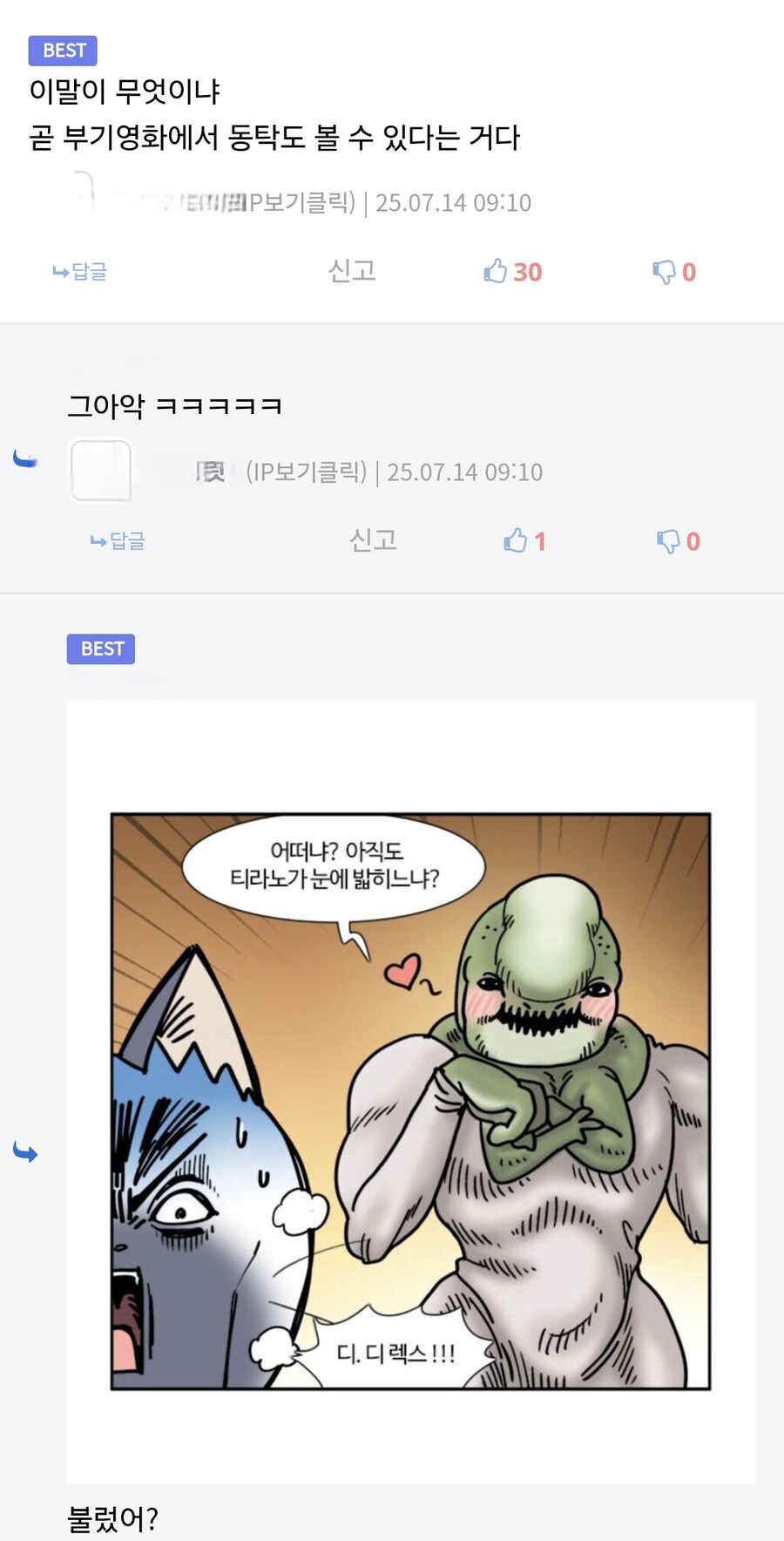Image resolution: width=784 pixels, height=1541 pixels.
Task: Reply to the 부기영화 동탁 comment
Action: [x=80, y=272]
